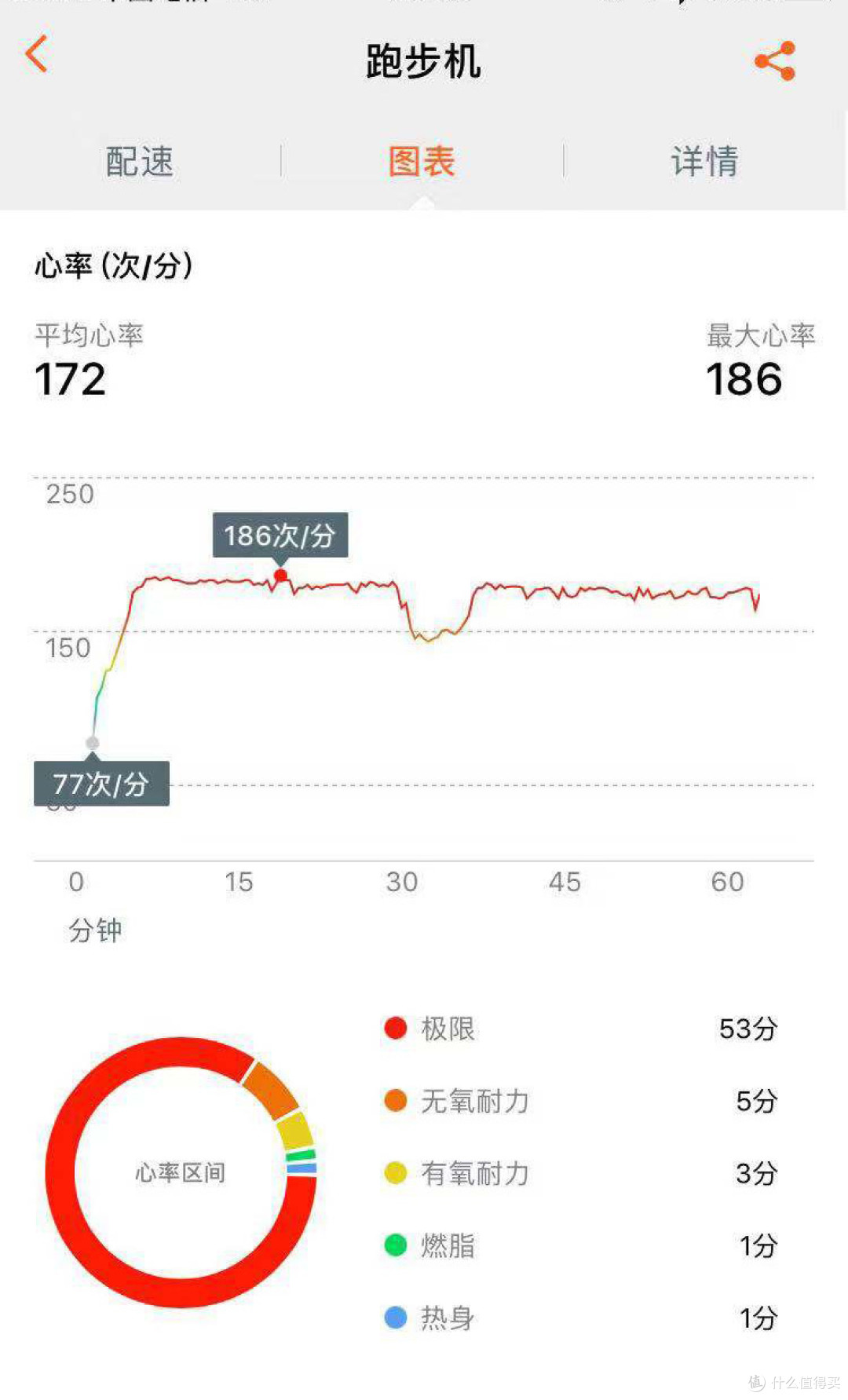The height and width of the screenshot is (1400, 848).
Task: Share this treadmill workout
Action: 775,61
